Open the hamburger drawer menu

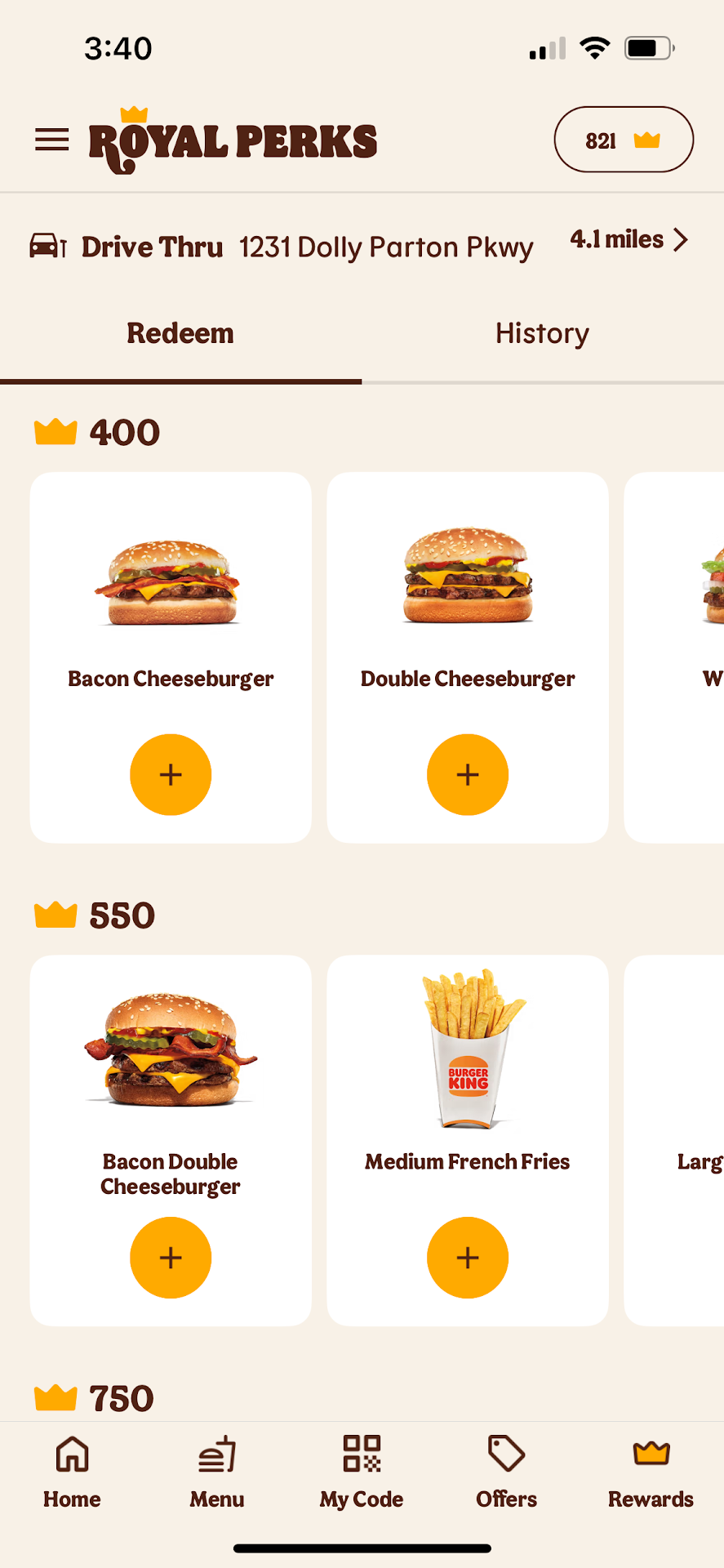pyautogui.click(x=51, y=140)
